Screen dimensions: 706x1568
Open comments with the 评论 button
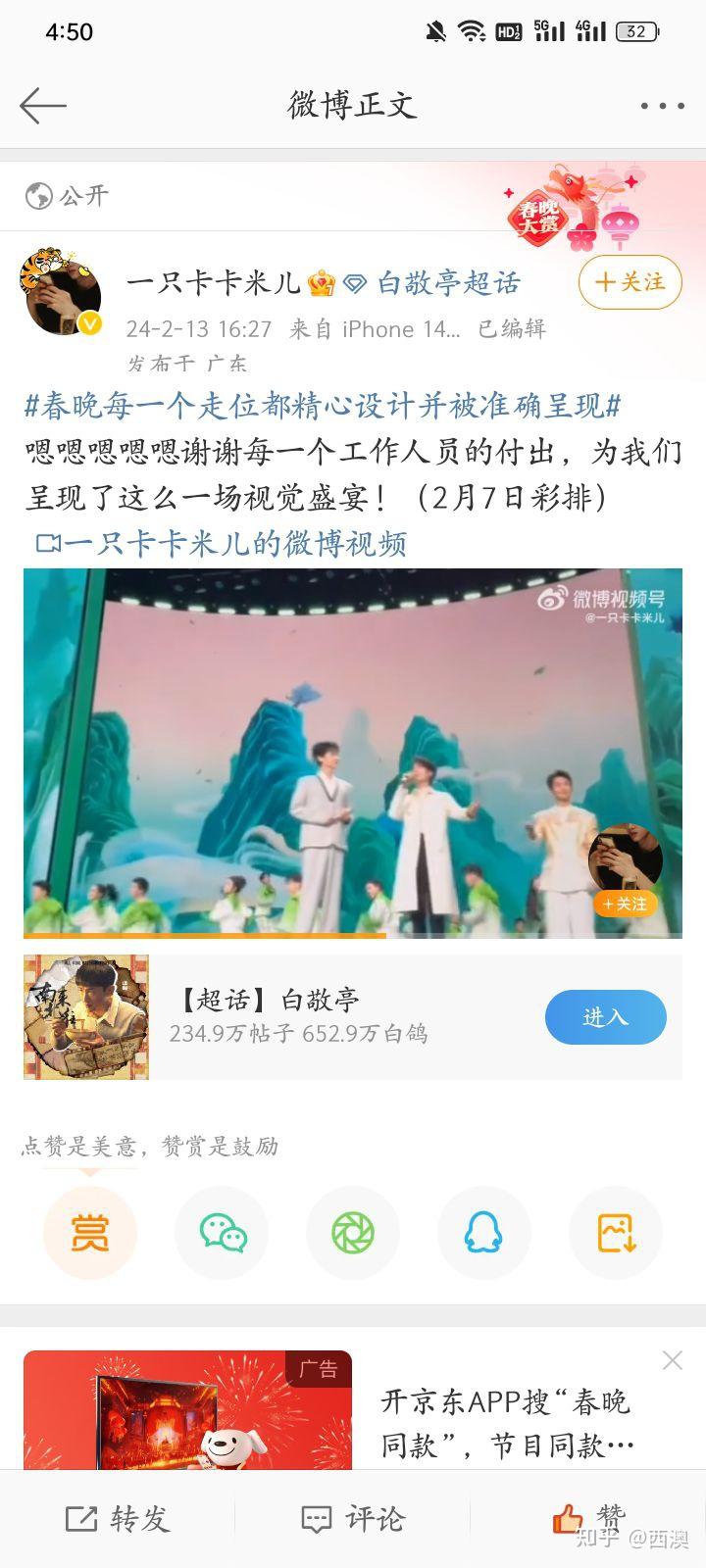click(353, 1519)
